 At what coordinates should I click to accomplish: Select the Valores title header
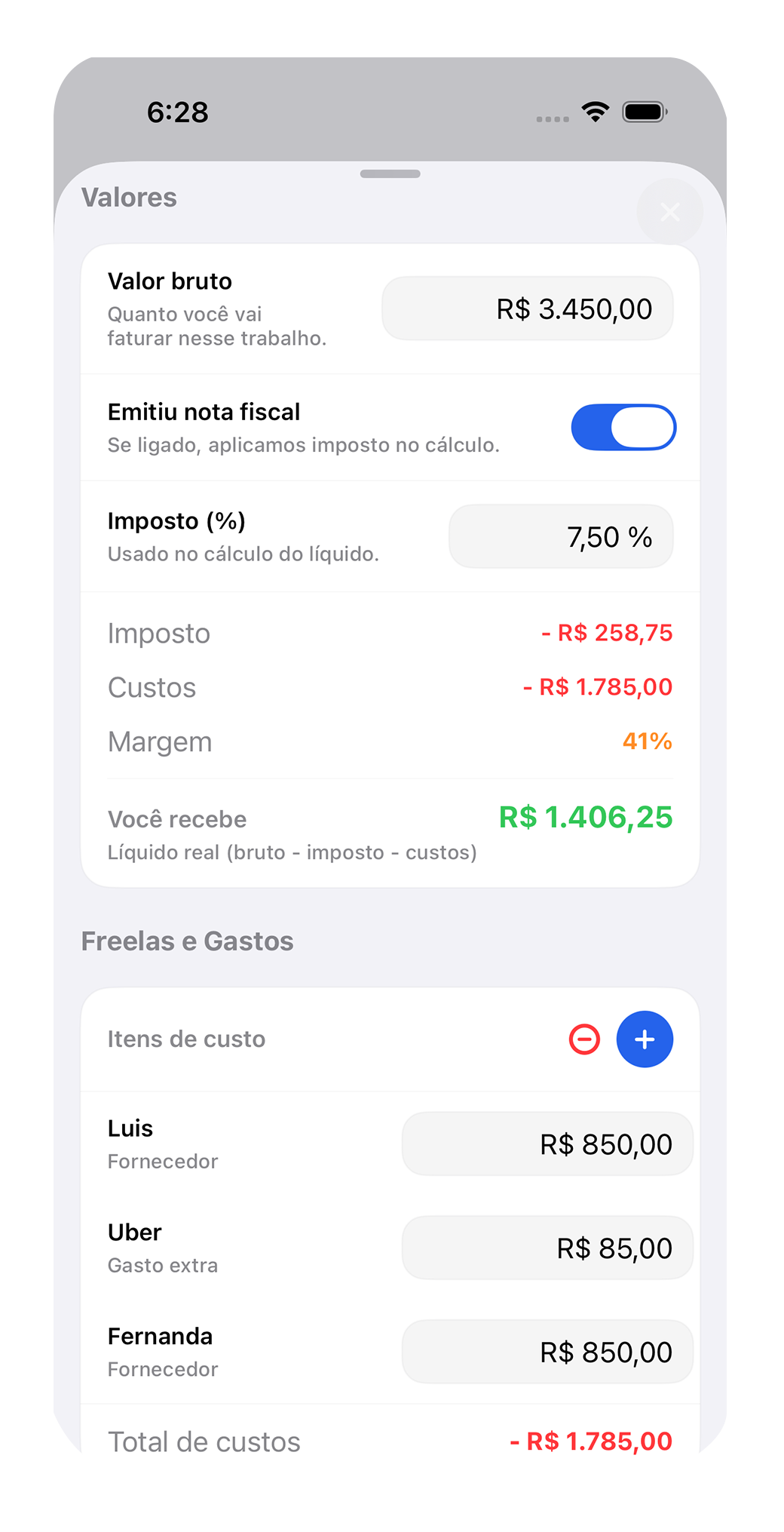[x=129, y=197]
